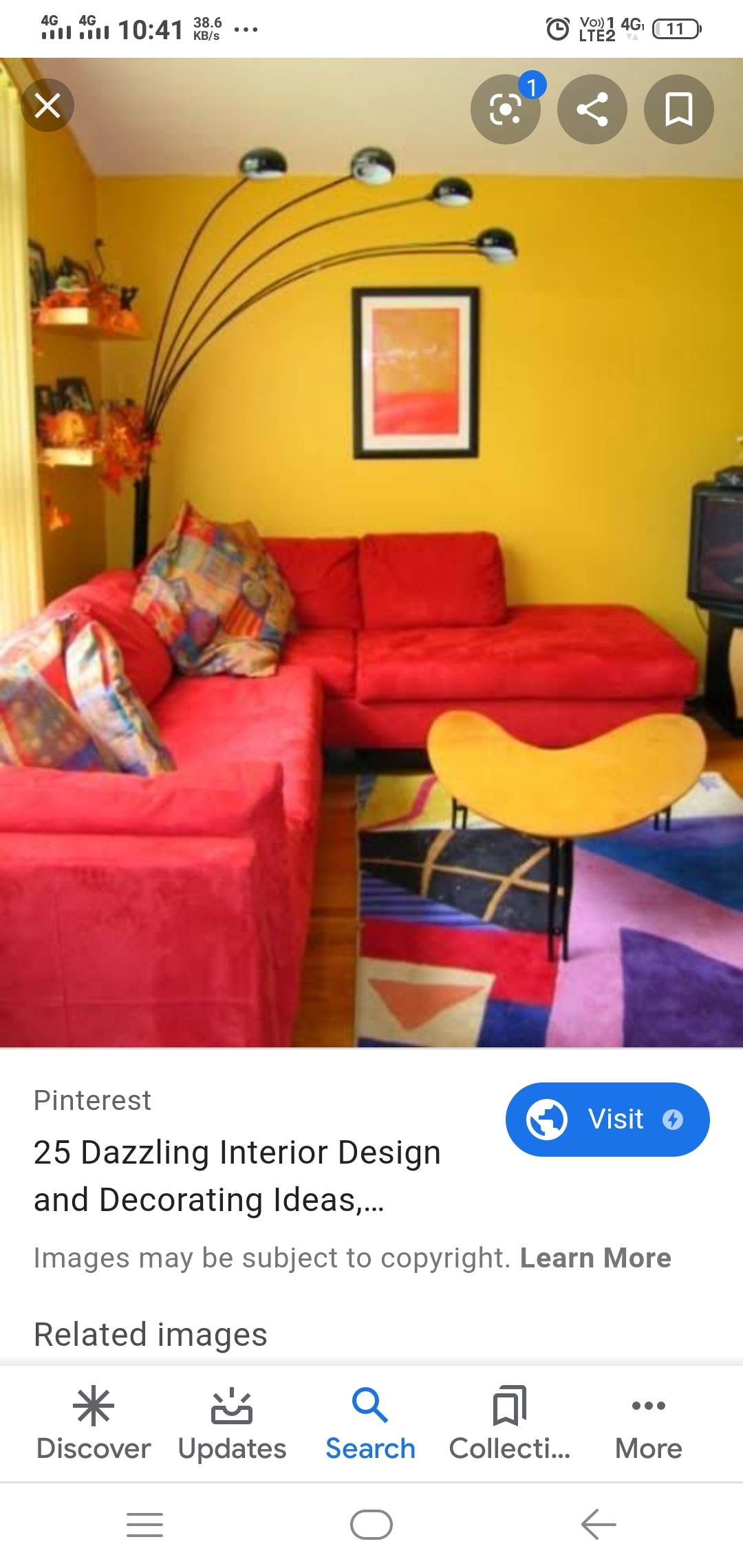Open the Updates tab

232,1424
